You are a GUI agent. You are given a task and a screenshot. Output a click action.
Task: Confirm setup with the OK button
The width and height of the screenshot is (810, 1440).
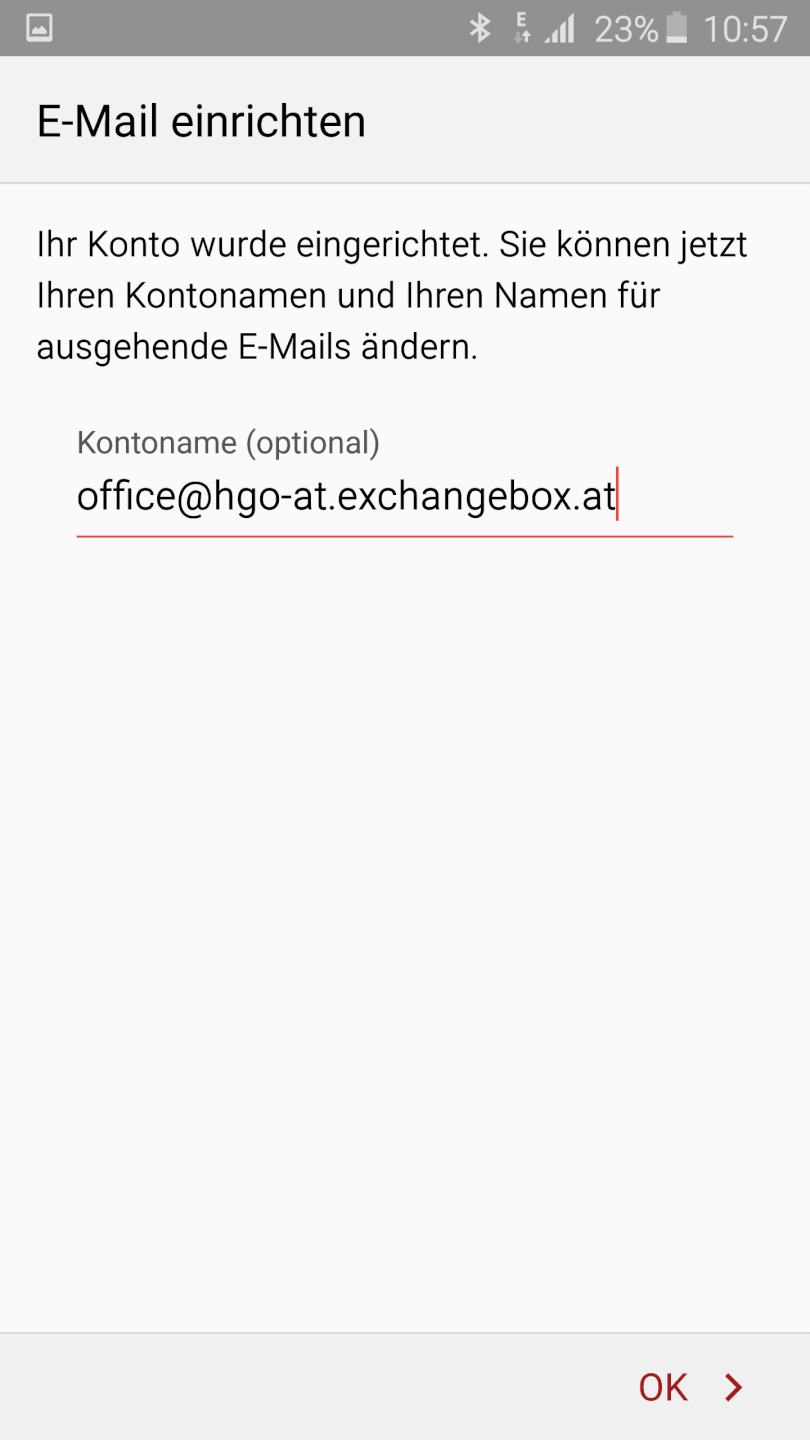(690, 1387)
